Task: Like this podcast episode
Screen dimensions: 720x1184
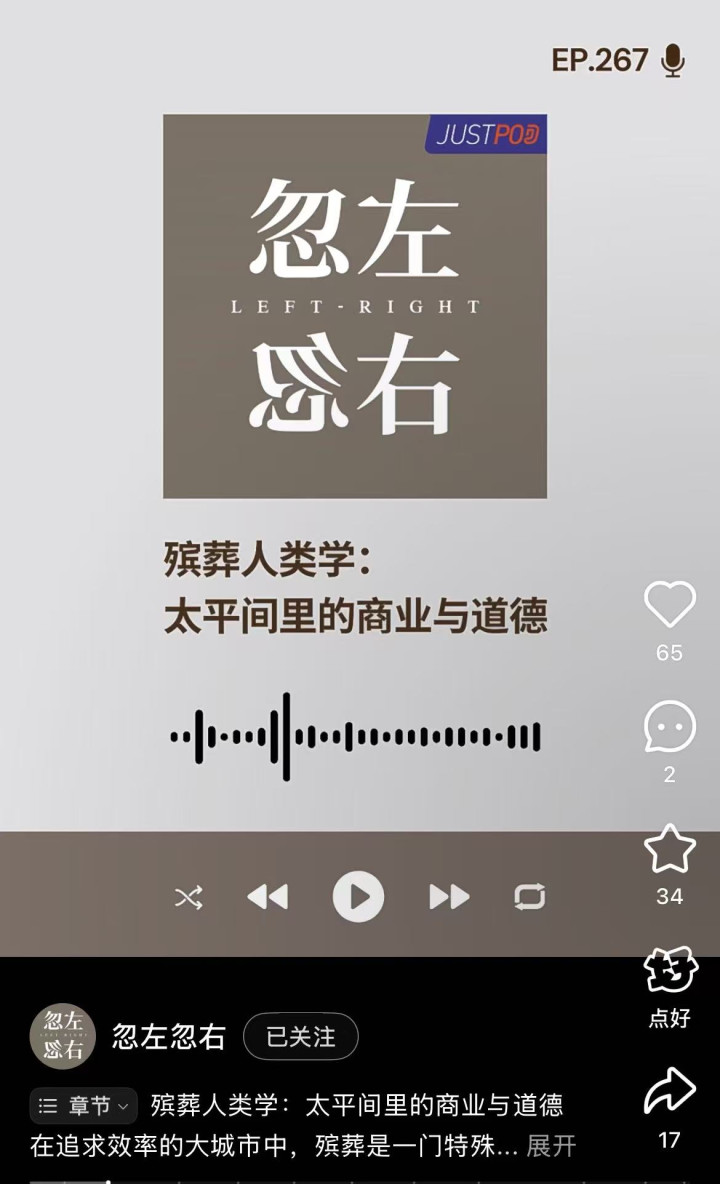Action: [x=669, y=606]
